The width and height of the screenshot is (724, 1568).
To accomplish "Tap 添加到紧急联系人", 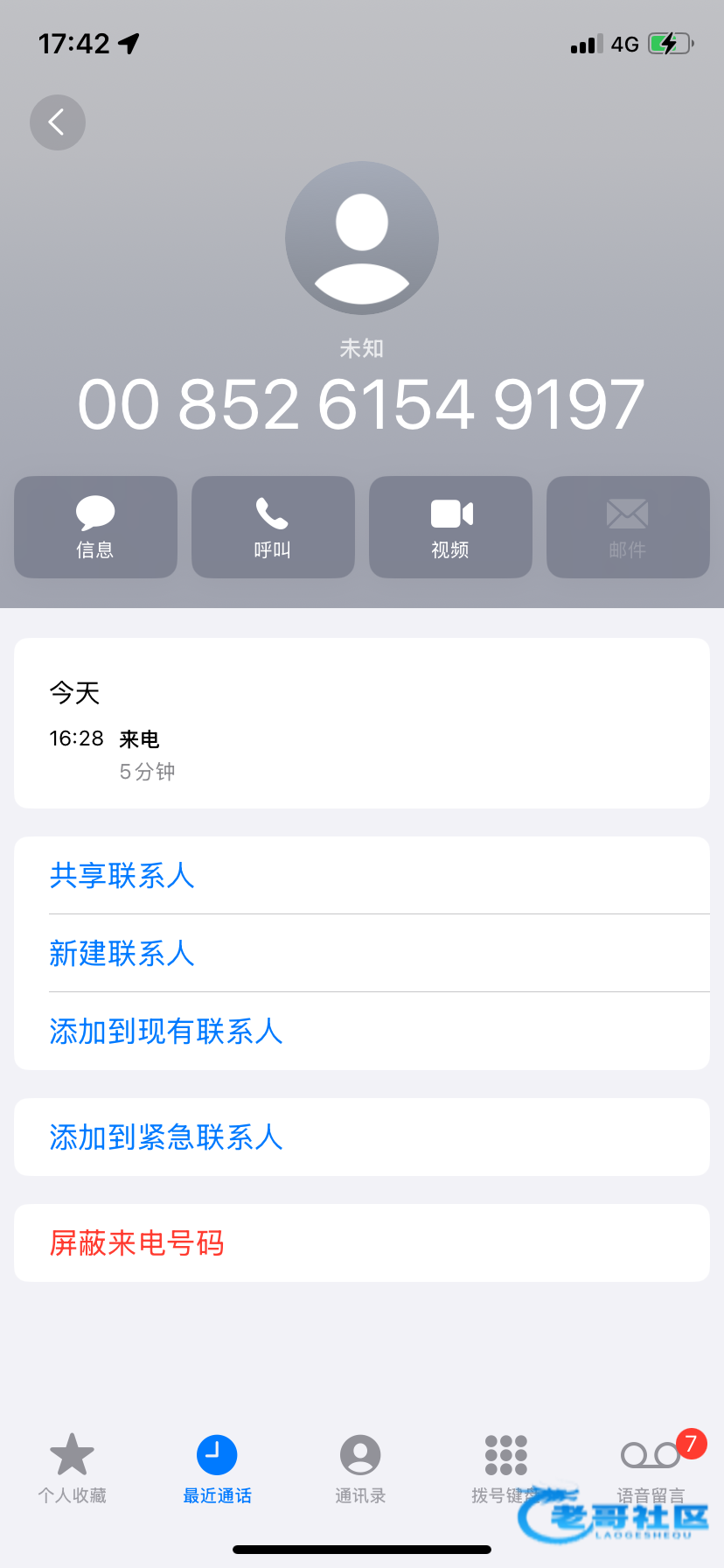I will click(166, 1137).
